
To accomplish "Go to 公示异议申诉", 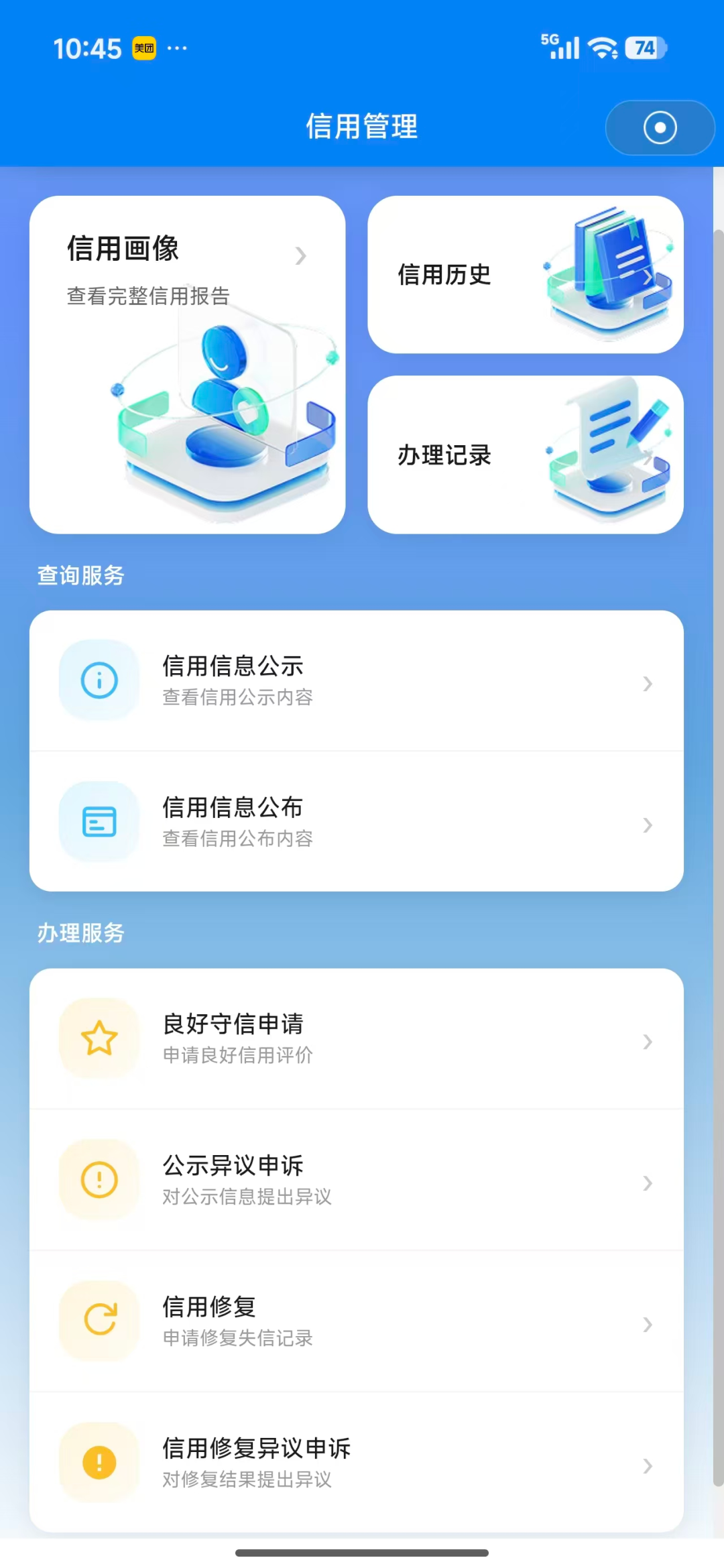I will pos(356,1180).
